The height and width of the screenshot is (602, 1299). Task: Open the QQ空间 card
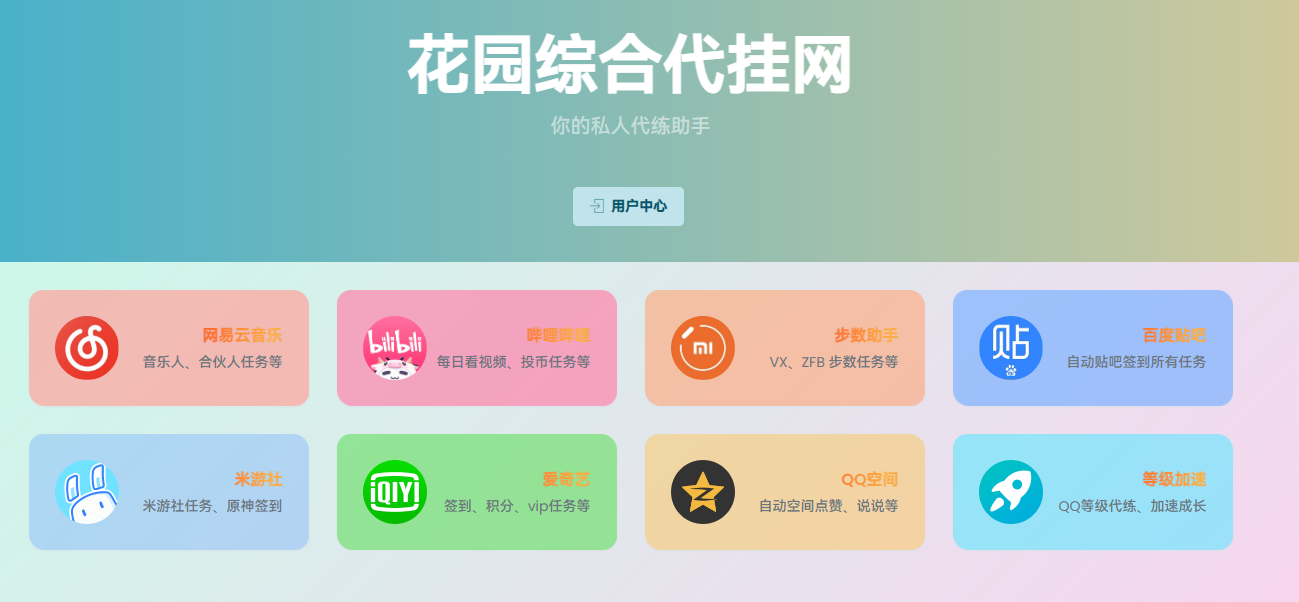[x=785, y=492]
